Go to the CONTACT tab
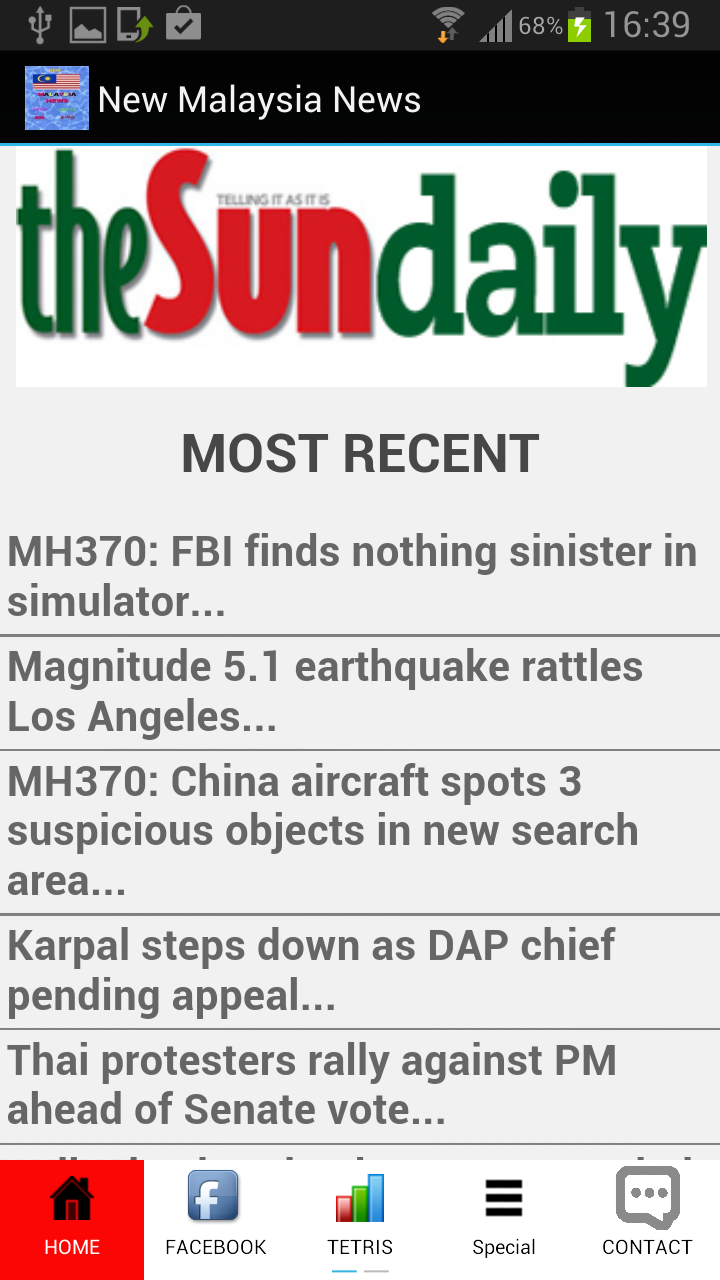The width and height of the screenshot is (720, 1280). [647, 1219]
